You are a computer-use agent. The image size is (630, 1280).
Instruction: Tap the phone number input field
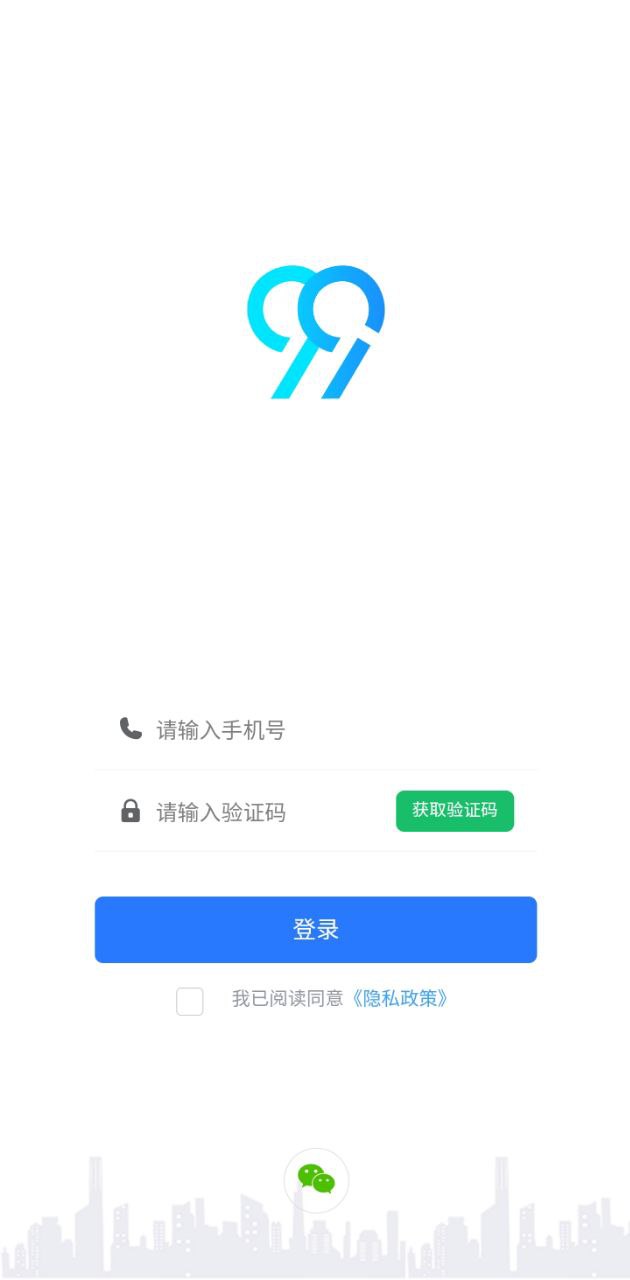coord(316,730)
